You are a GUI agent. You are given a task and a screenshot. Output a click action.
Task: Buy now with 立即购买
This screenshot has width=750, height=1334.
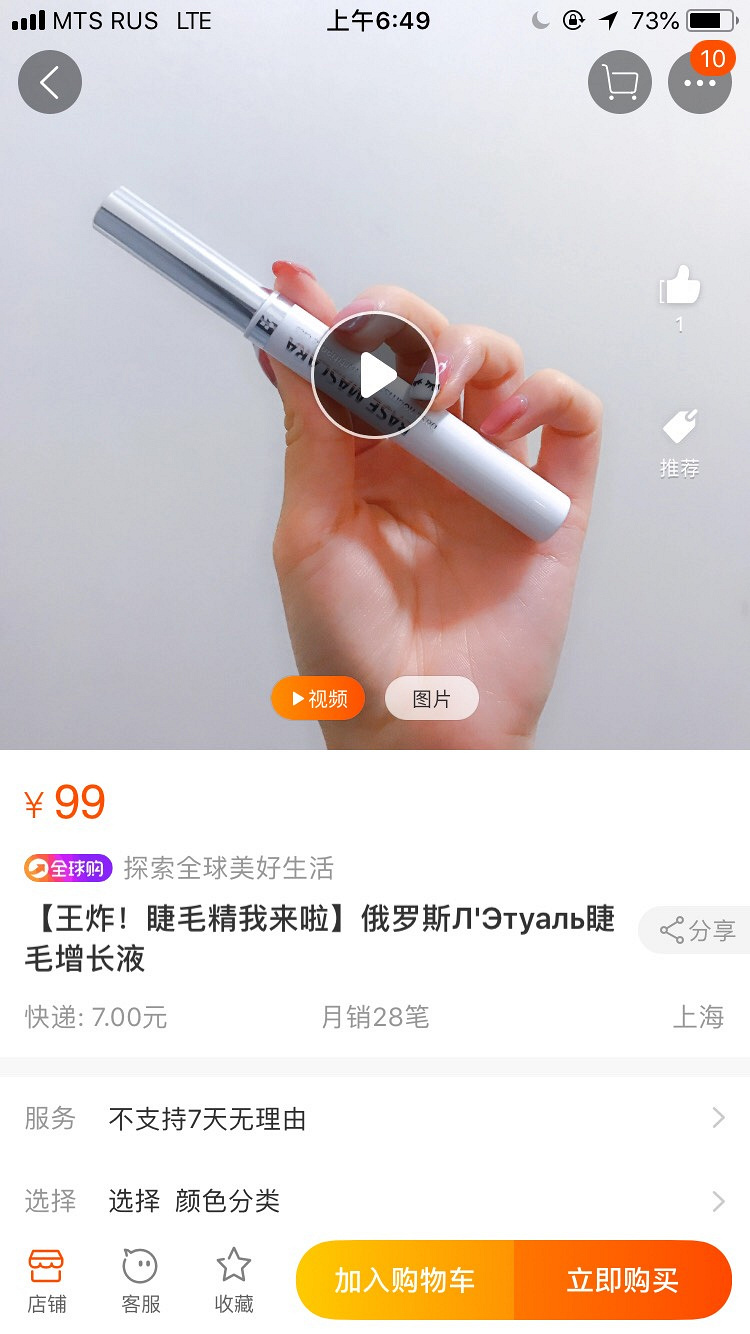click(622, 1281)
